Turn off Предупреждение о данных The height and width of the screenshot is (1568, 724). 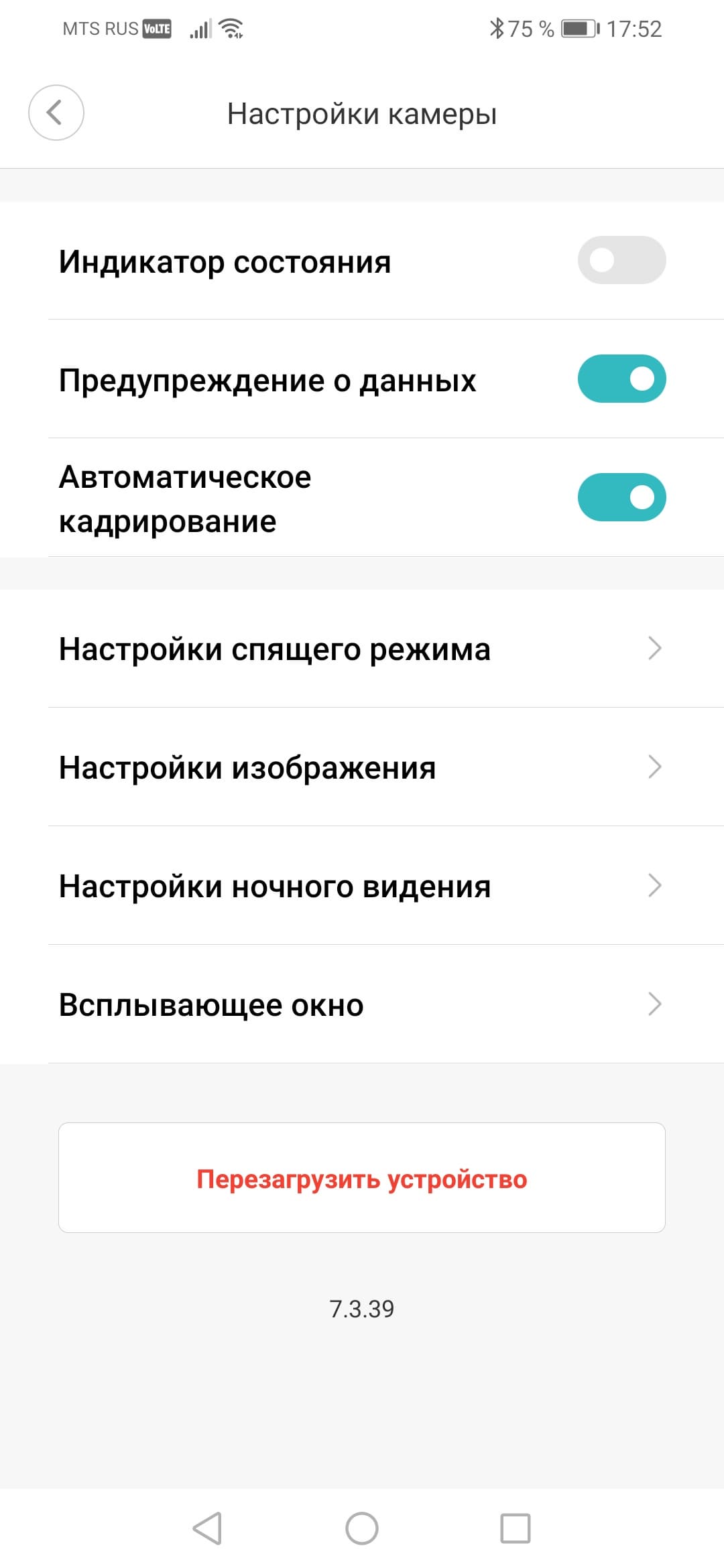coord(621,379)
